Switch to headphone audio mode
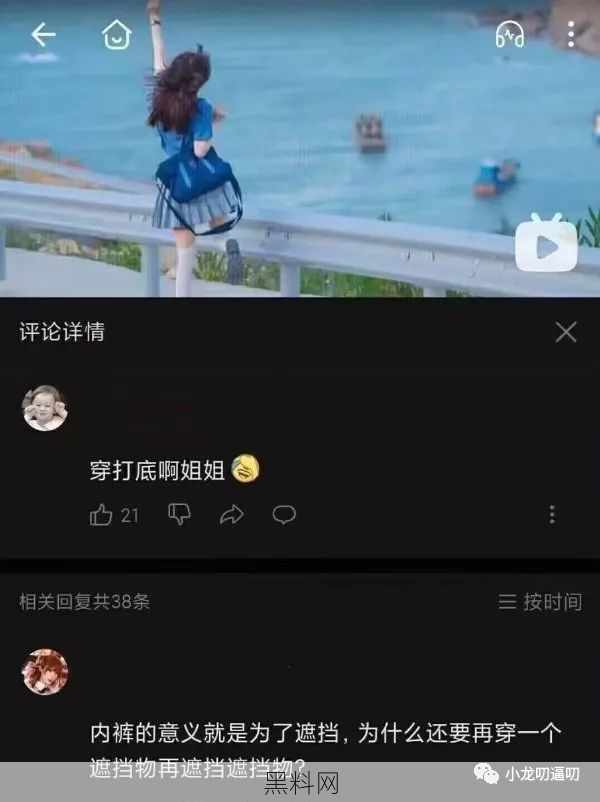600x802 pixels. coord(510,35)
